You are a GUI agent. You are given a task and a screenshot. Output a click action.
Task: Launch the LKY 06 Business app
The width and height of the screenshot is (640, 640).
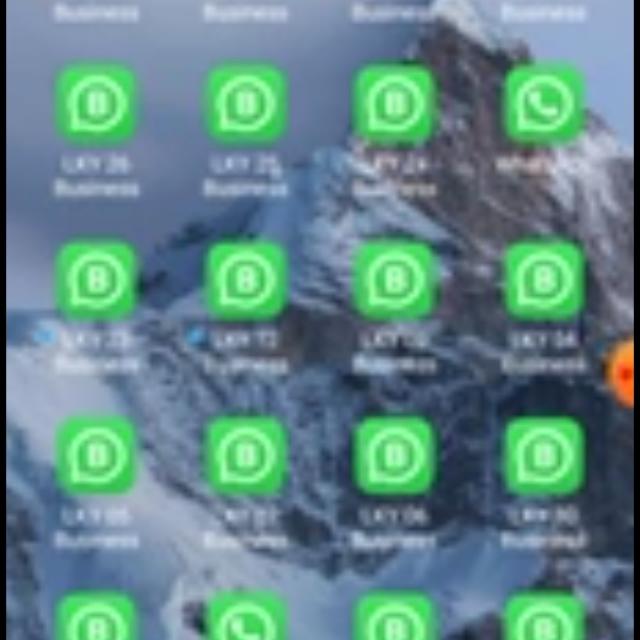tap(395, 457)
